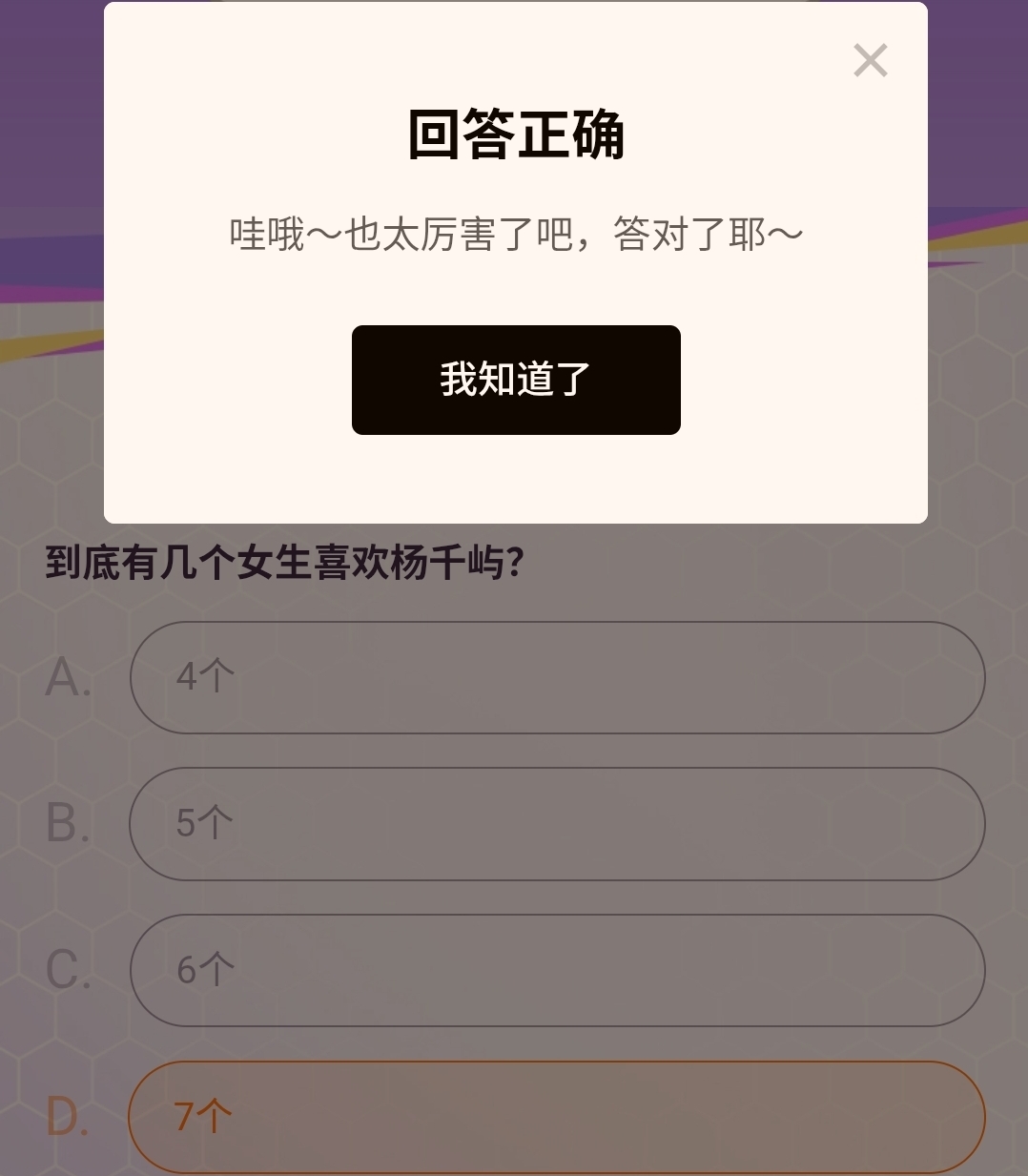Close the 回答正确 dialog with the X

pos(870,61)
